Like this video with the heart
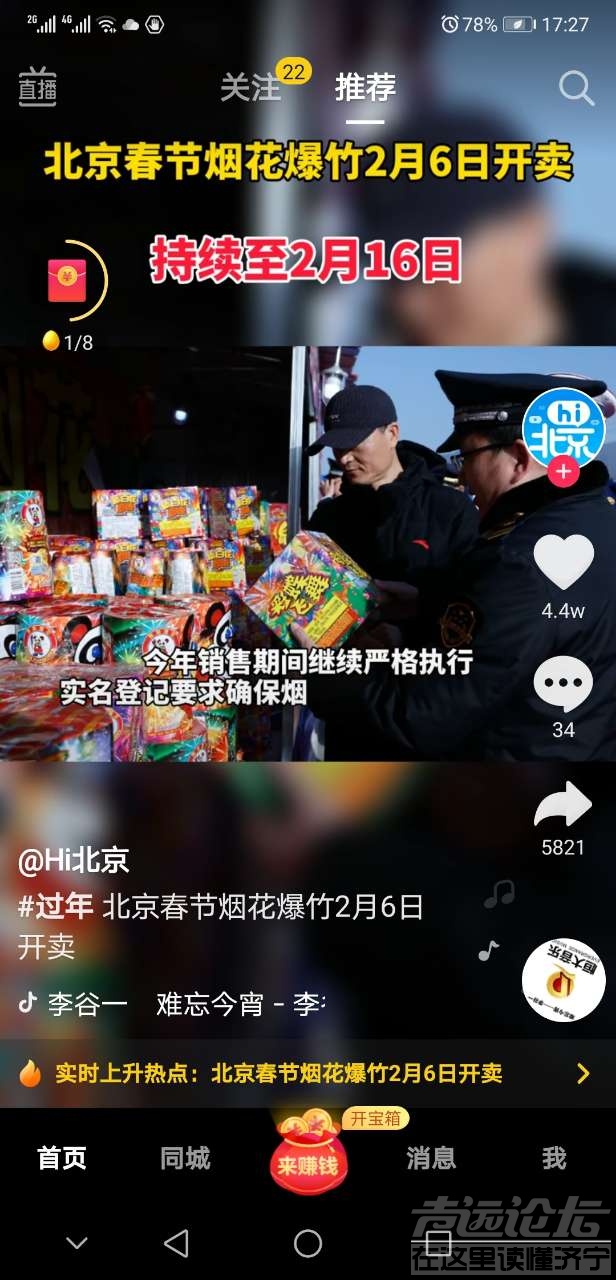616x1280 pixels. 563,563
